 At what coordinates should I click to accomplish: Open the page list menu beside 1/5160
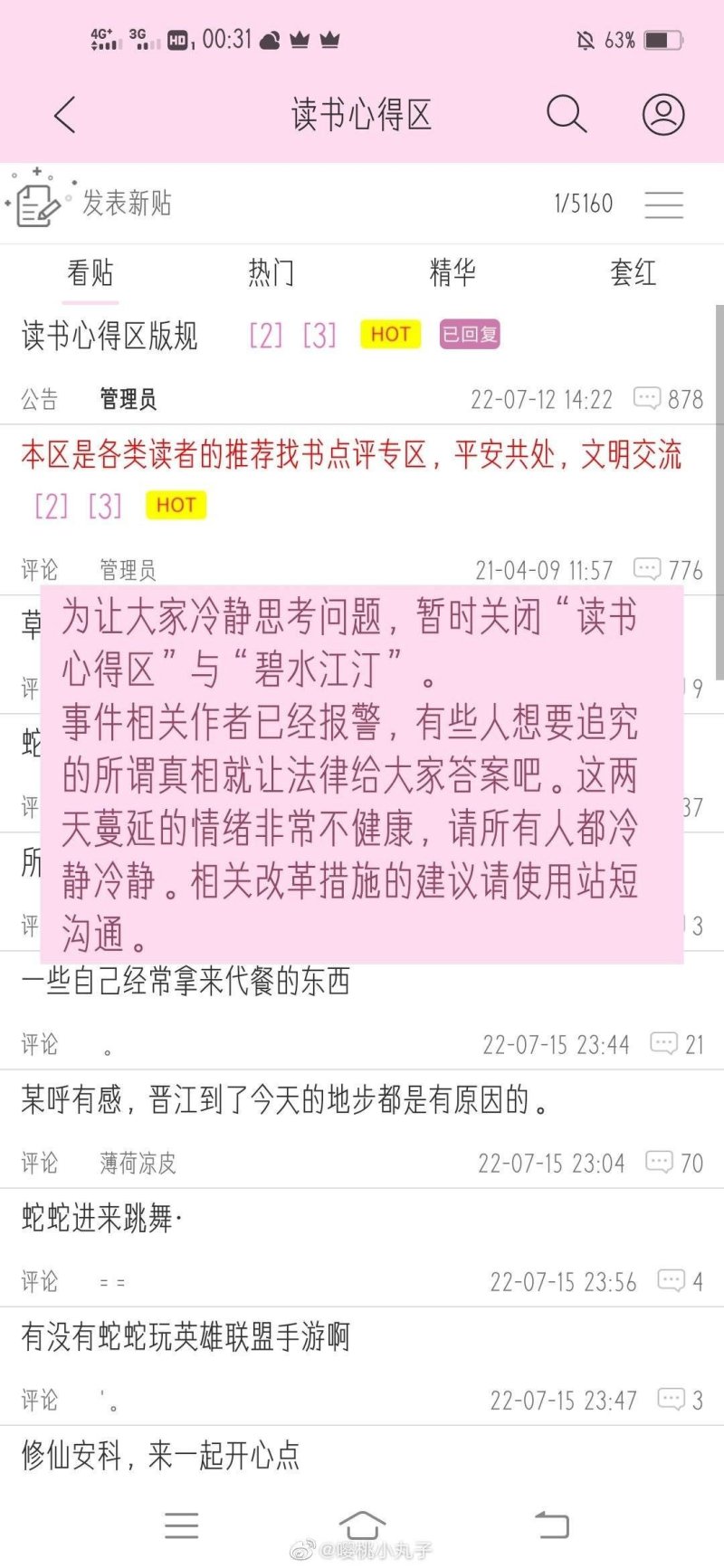tap(663, 204)
